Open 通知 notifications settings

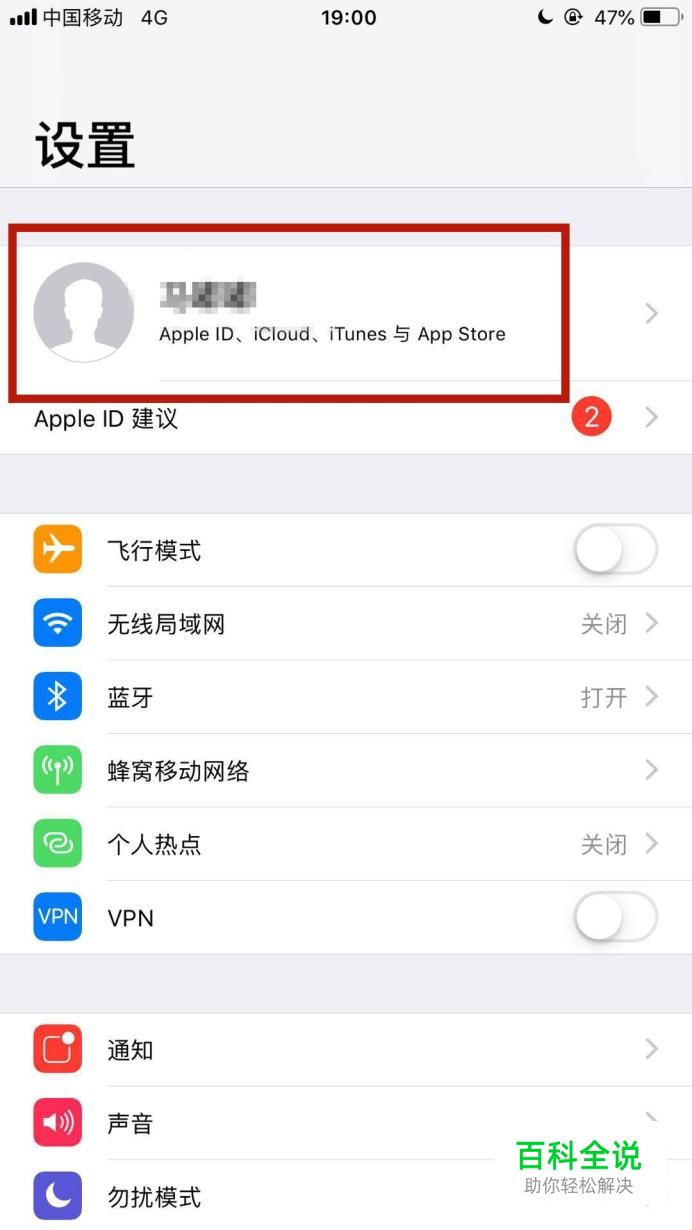(346, 1050)
